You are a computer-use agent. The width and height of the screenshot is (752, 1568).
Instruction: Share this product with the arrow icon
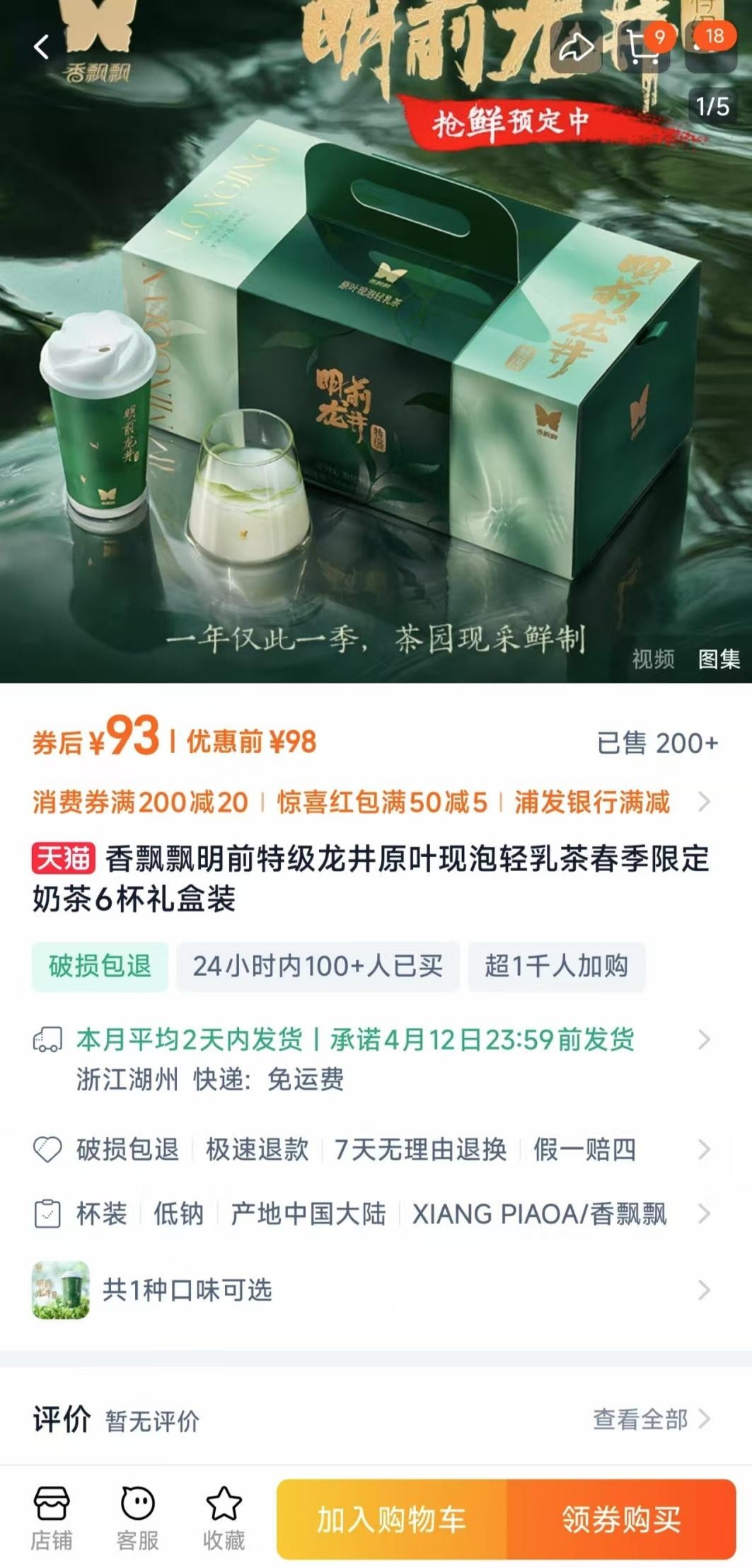[x=577, y=47]
